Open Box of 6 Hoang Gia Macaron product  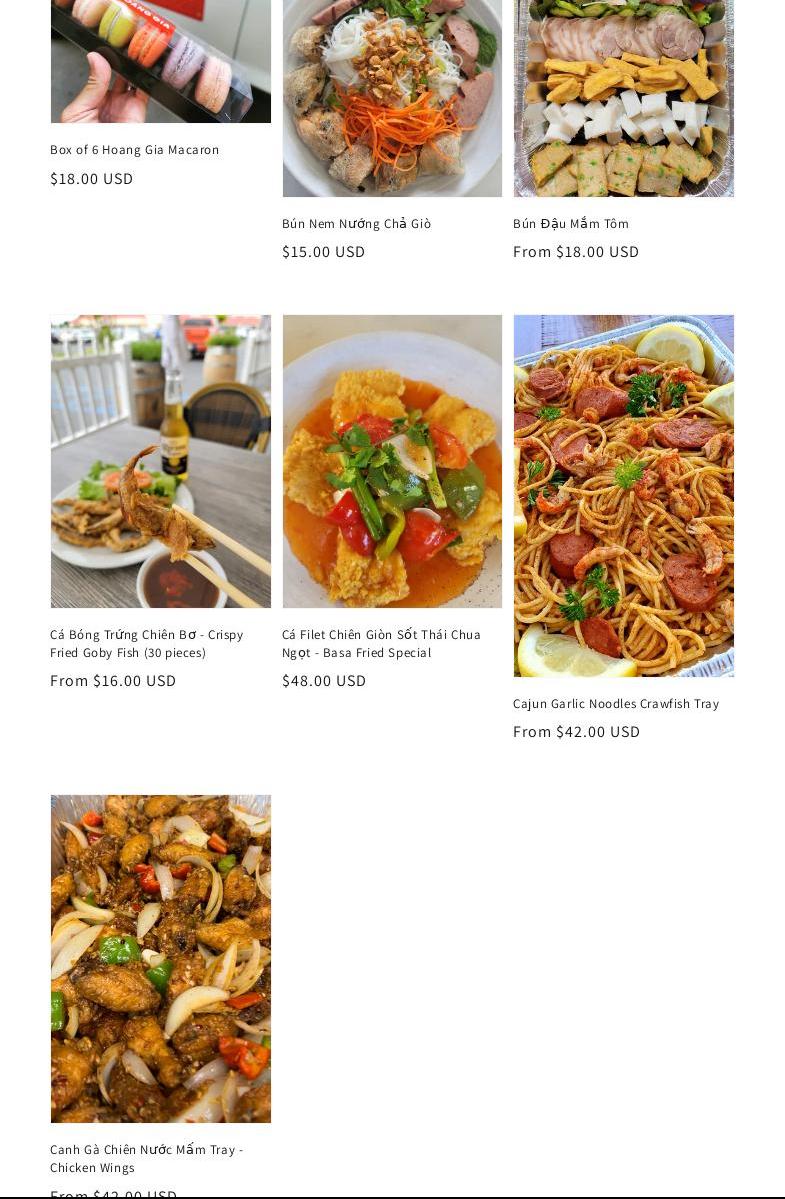[135, 150]
